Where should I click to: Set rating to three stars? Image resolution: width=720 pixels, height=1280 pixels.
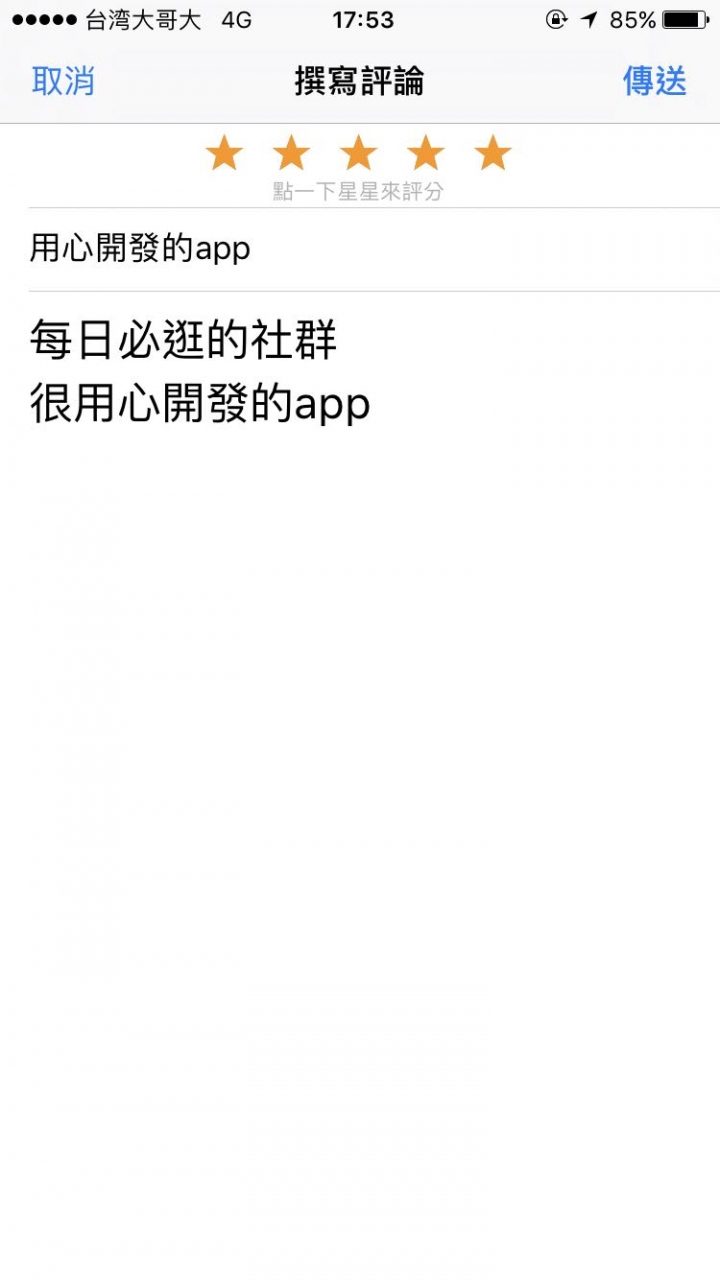click(358, 155)
